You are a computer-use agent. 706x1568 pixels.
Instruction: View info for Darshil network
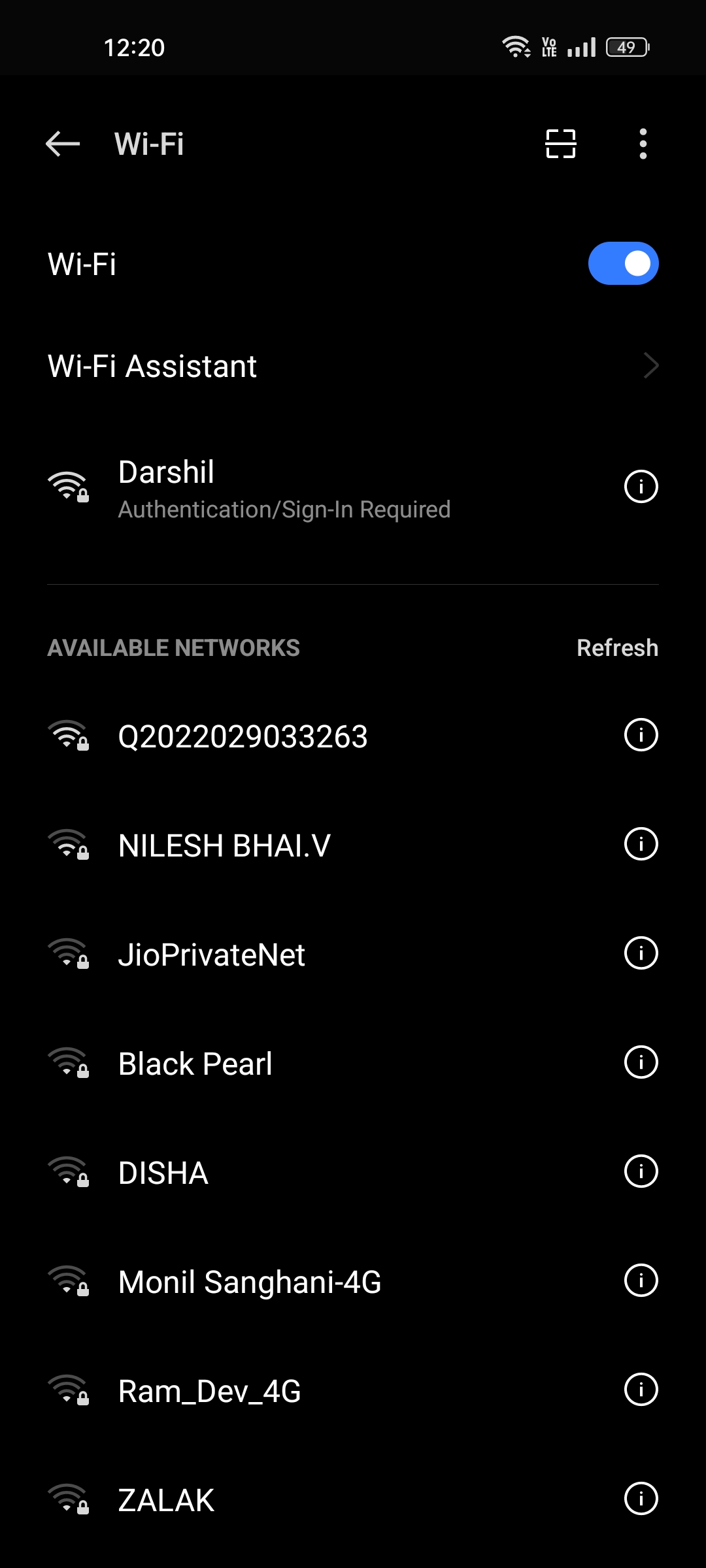pos(641,487)
